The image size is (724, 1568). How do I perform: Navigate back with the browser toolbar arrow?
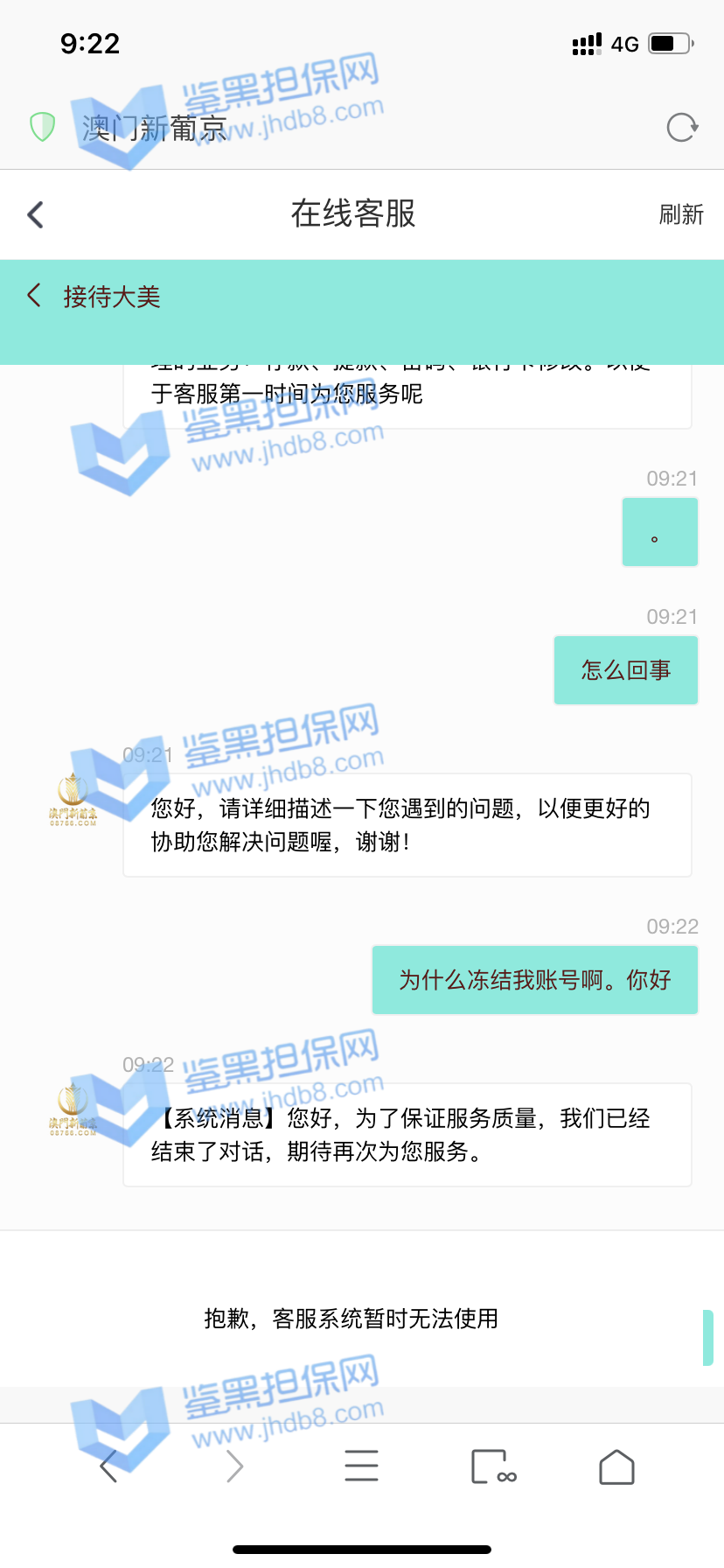[108, 1466]
